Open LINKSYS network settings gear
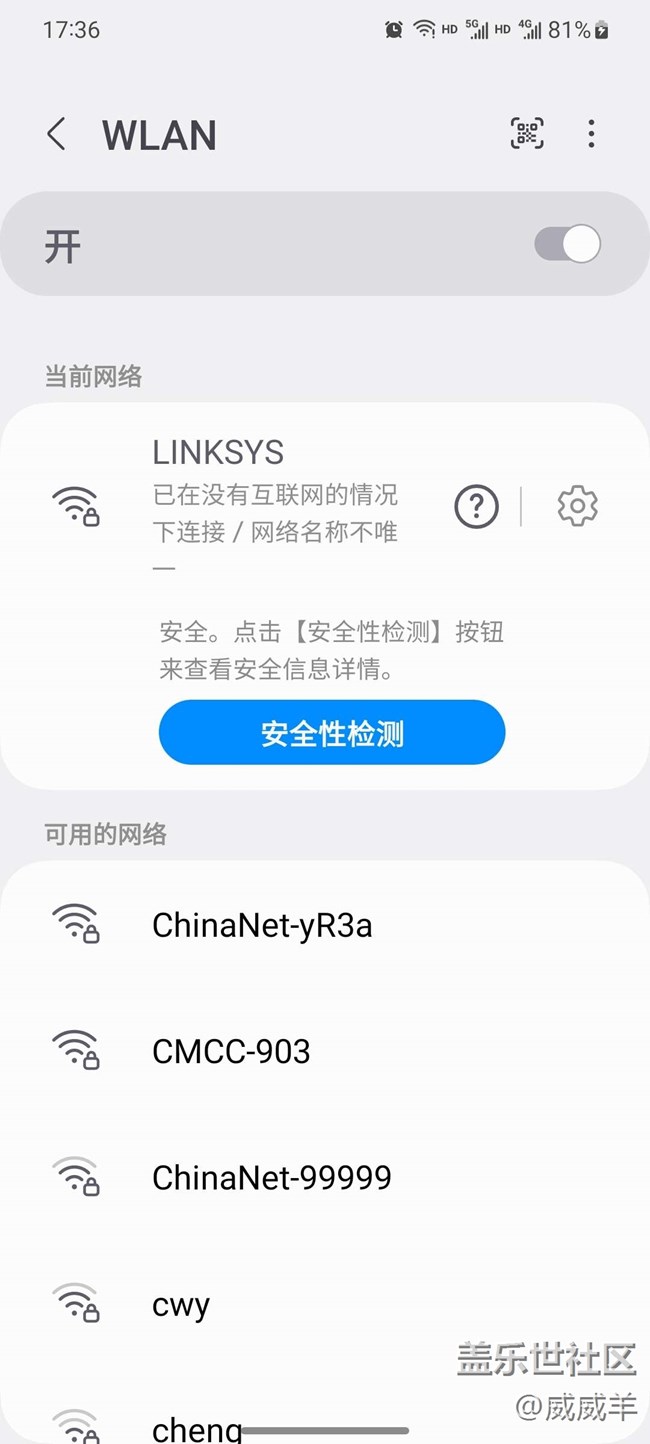This screenshot has height=1444, width=650. [x=577, y=507]
